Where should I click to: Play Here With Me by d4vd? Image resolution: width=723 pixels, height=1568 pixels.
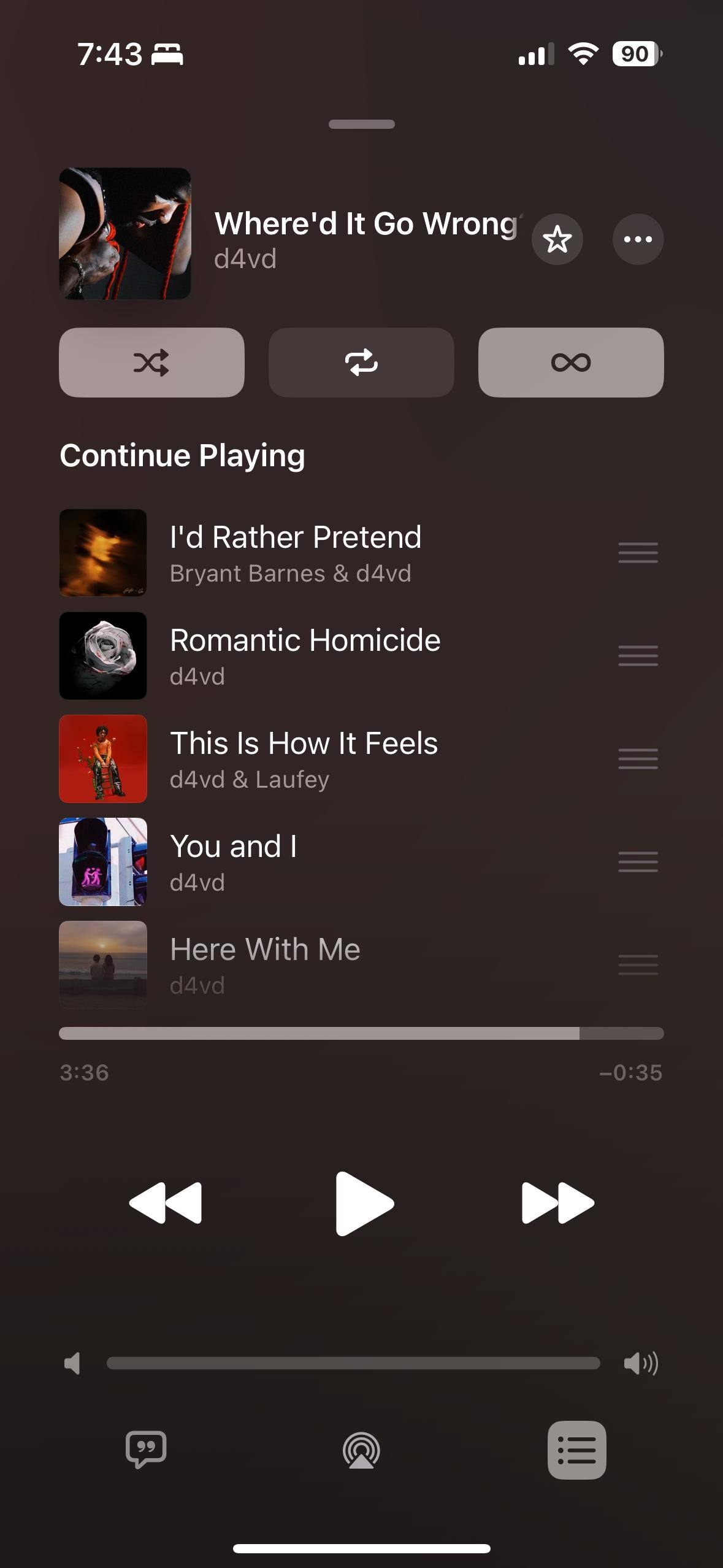[x=265, y=964]
